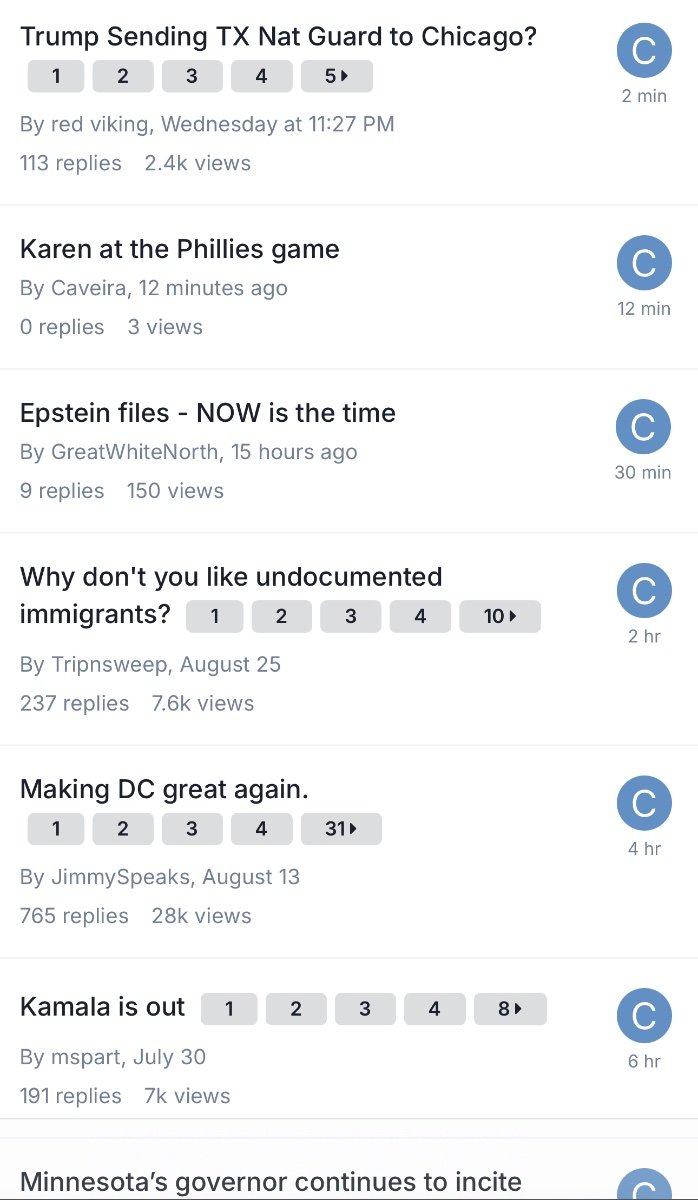Open the Minnesota's governor thread
The image size is (698, 1200).
[x=271, y=1182]
